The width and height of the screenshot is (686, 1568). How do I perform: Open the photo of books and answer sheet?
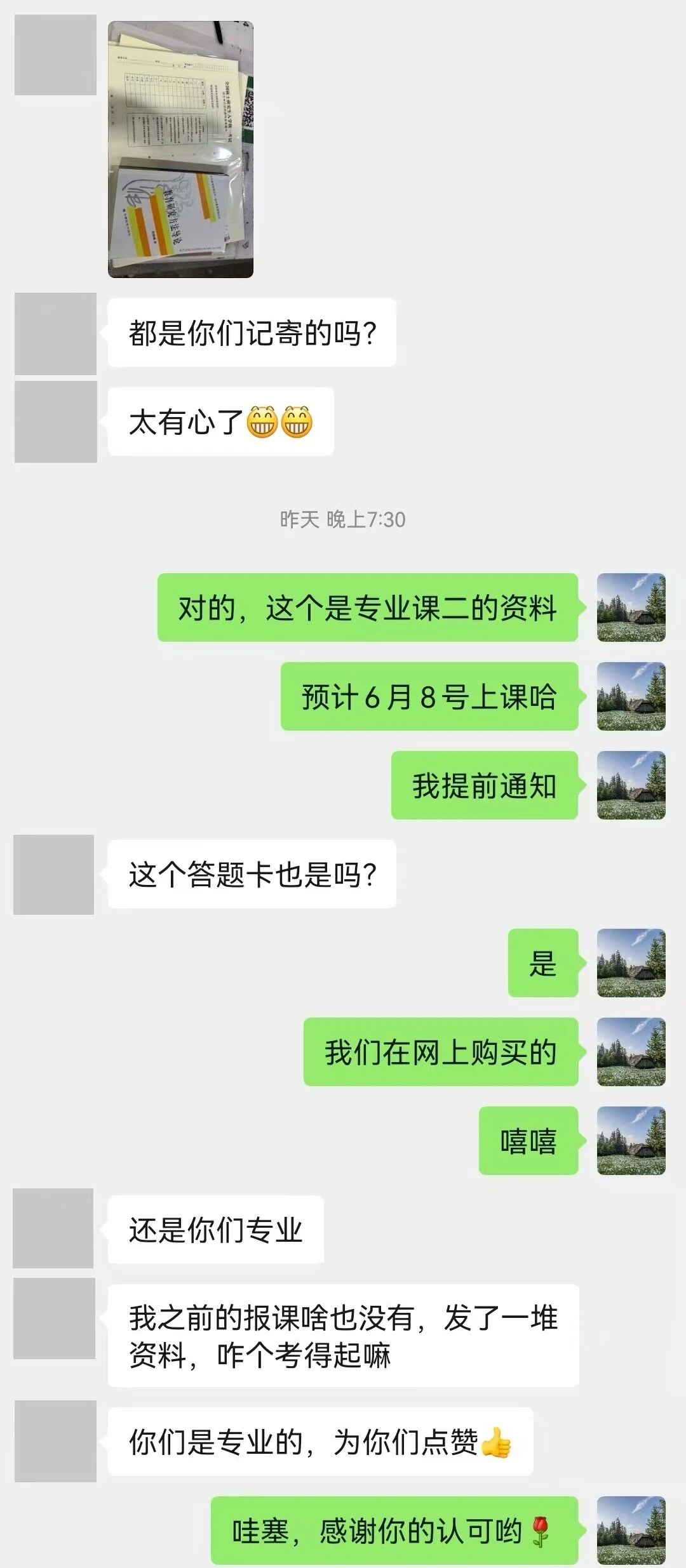(180, 149)
